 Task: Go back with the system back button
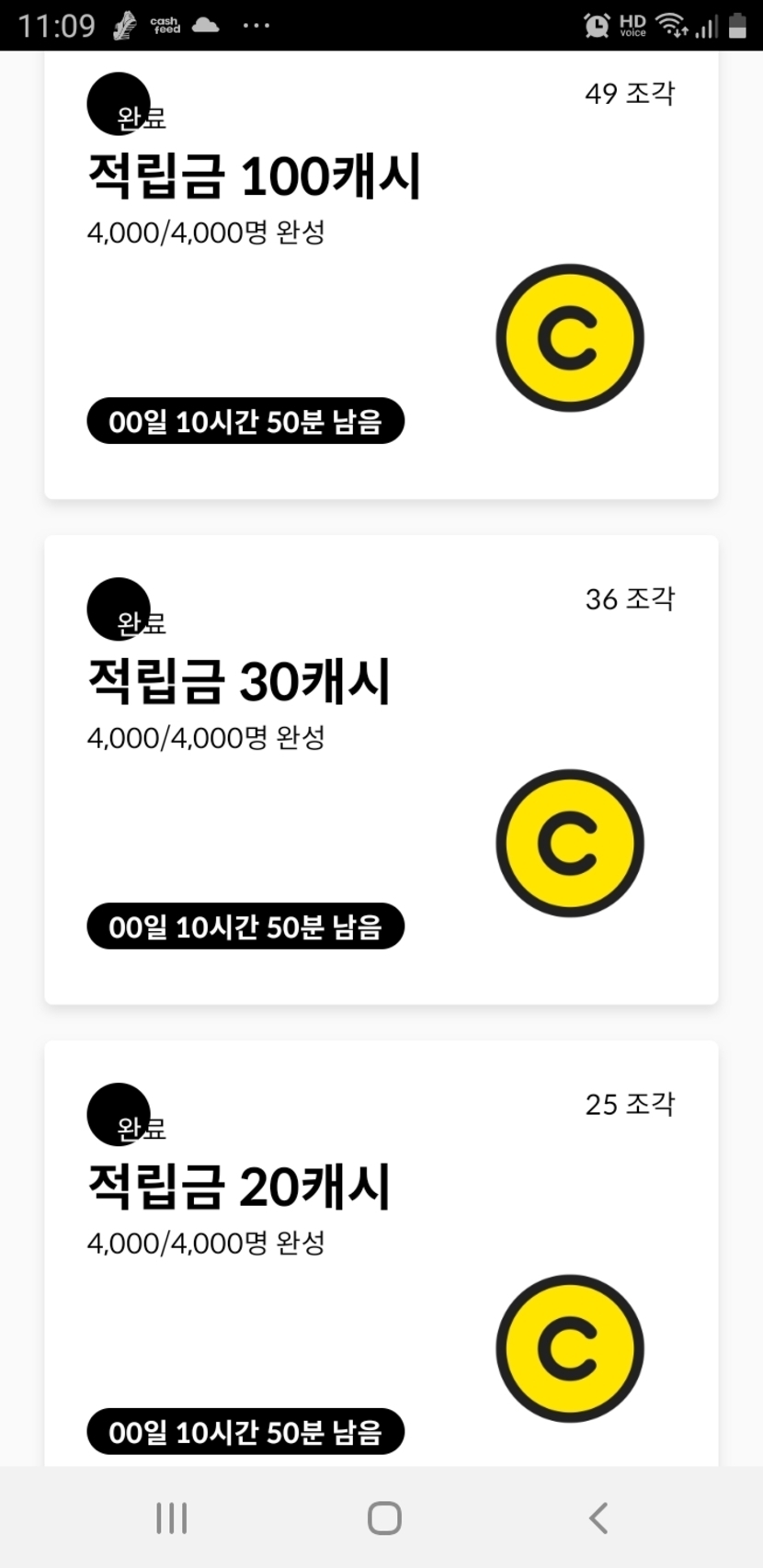tap(598, 1518)
